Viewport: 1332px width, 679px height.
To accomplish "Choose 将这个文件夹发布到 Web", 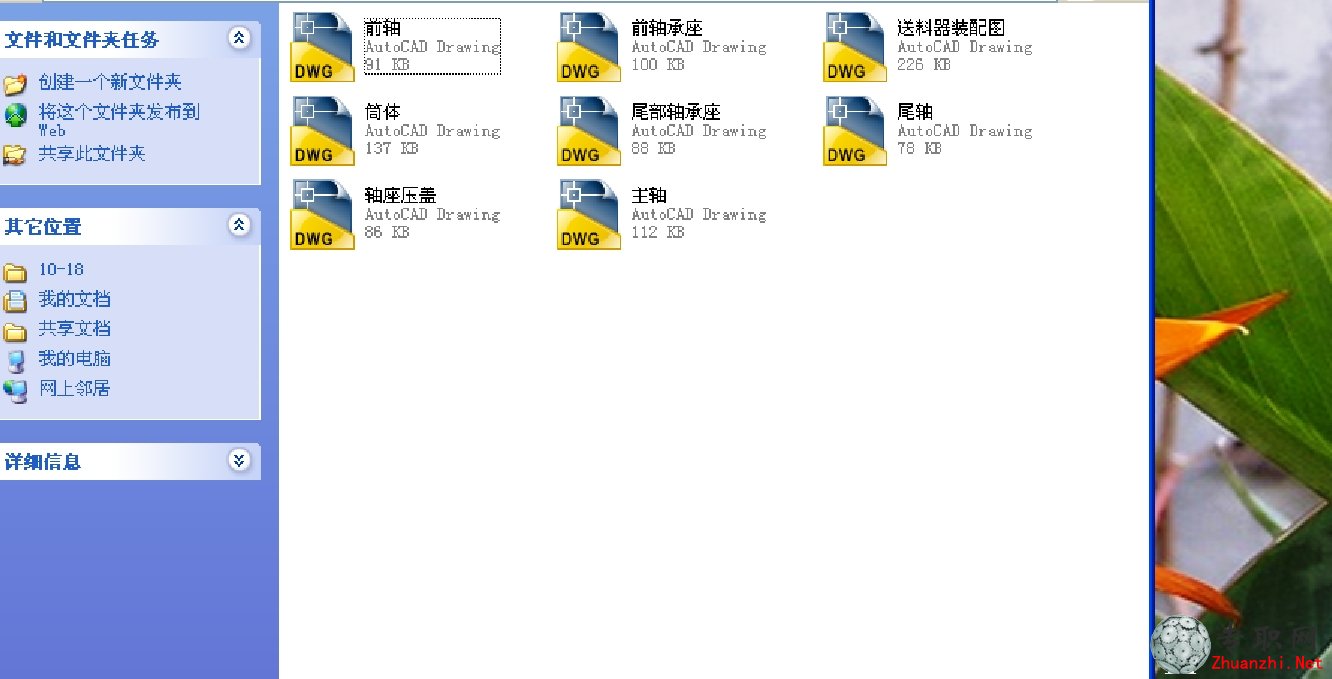I will 118,112.
